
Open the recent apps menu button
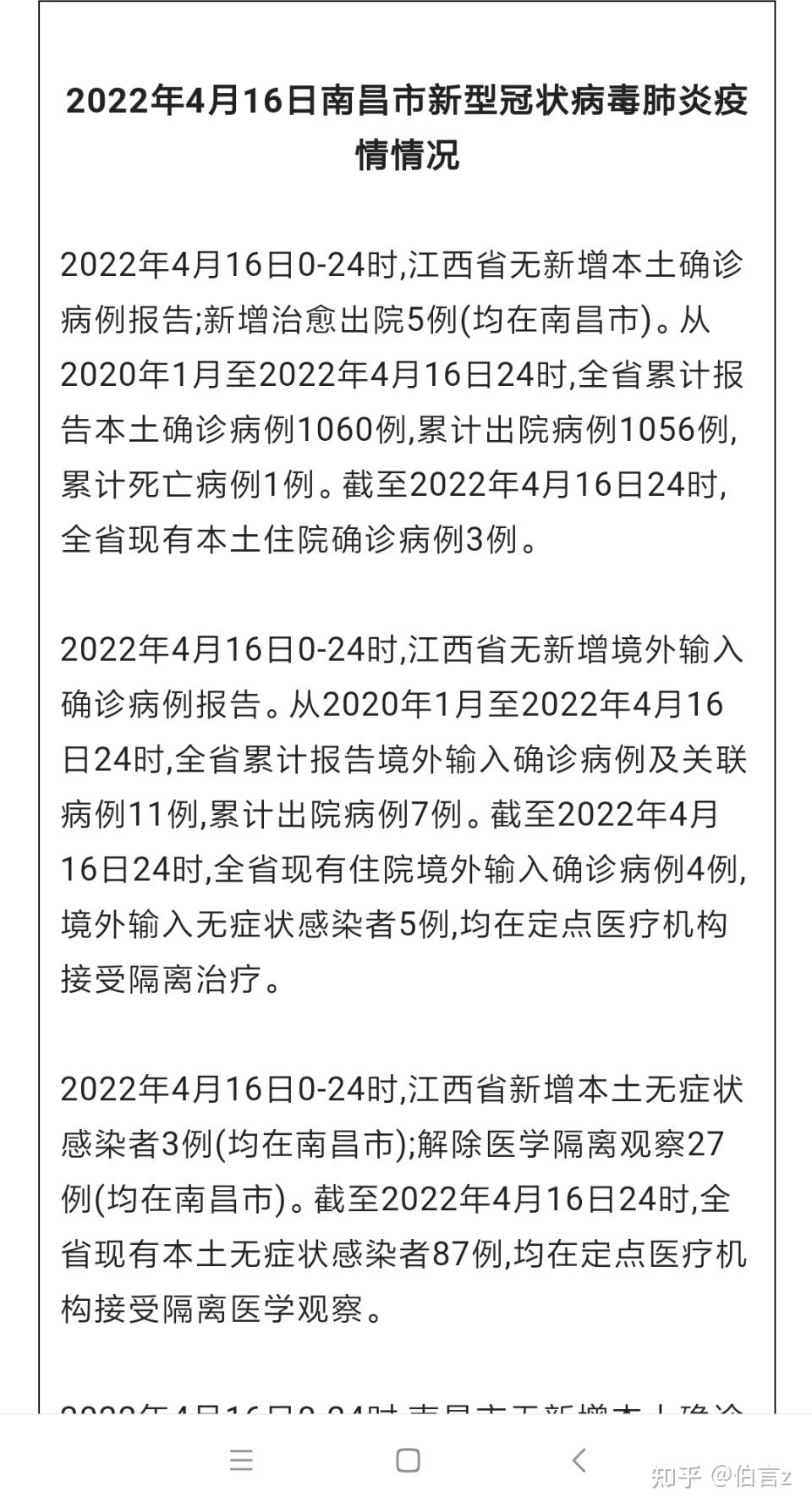241,1460
